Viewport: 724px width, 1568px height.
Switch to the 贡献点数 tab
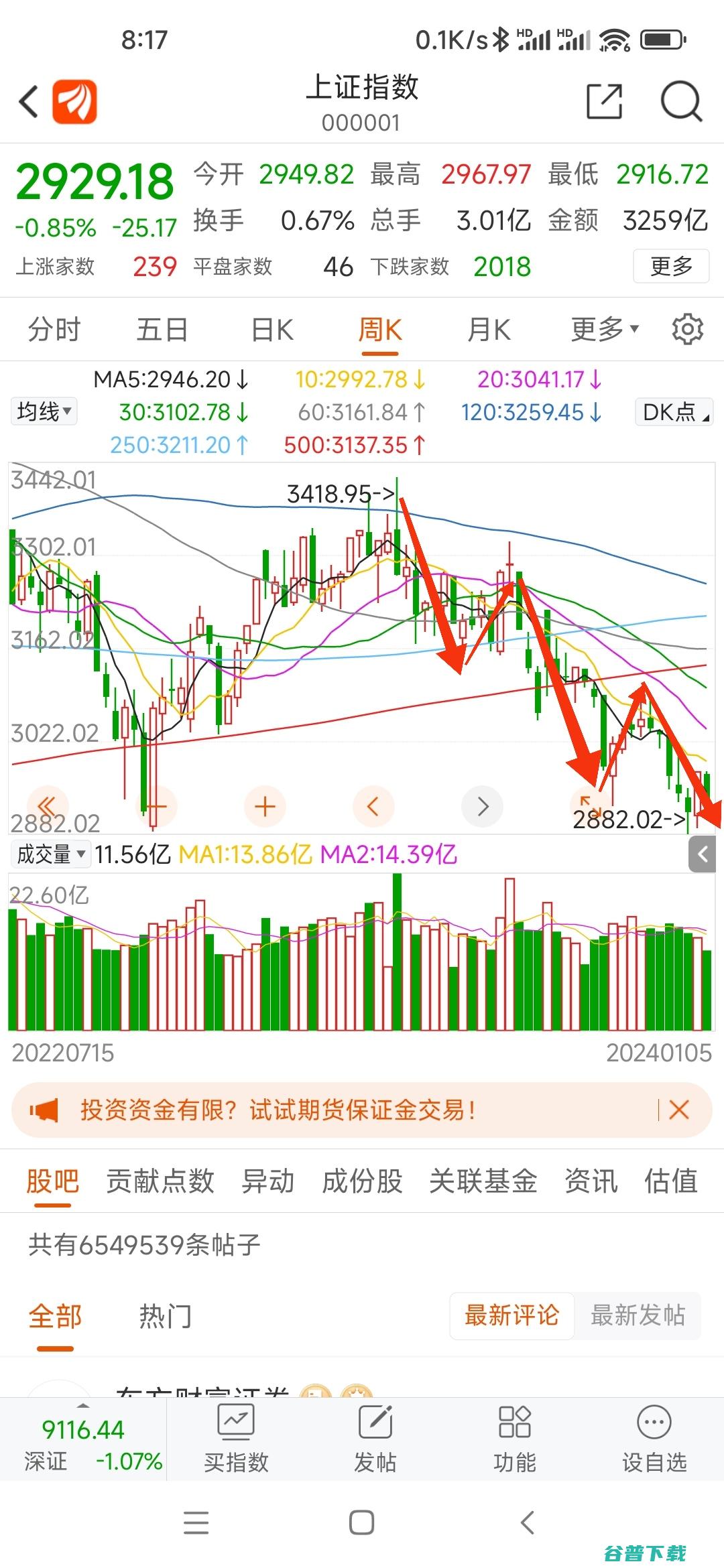(160, 1181)
